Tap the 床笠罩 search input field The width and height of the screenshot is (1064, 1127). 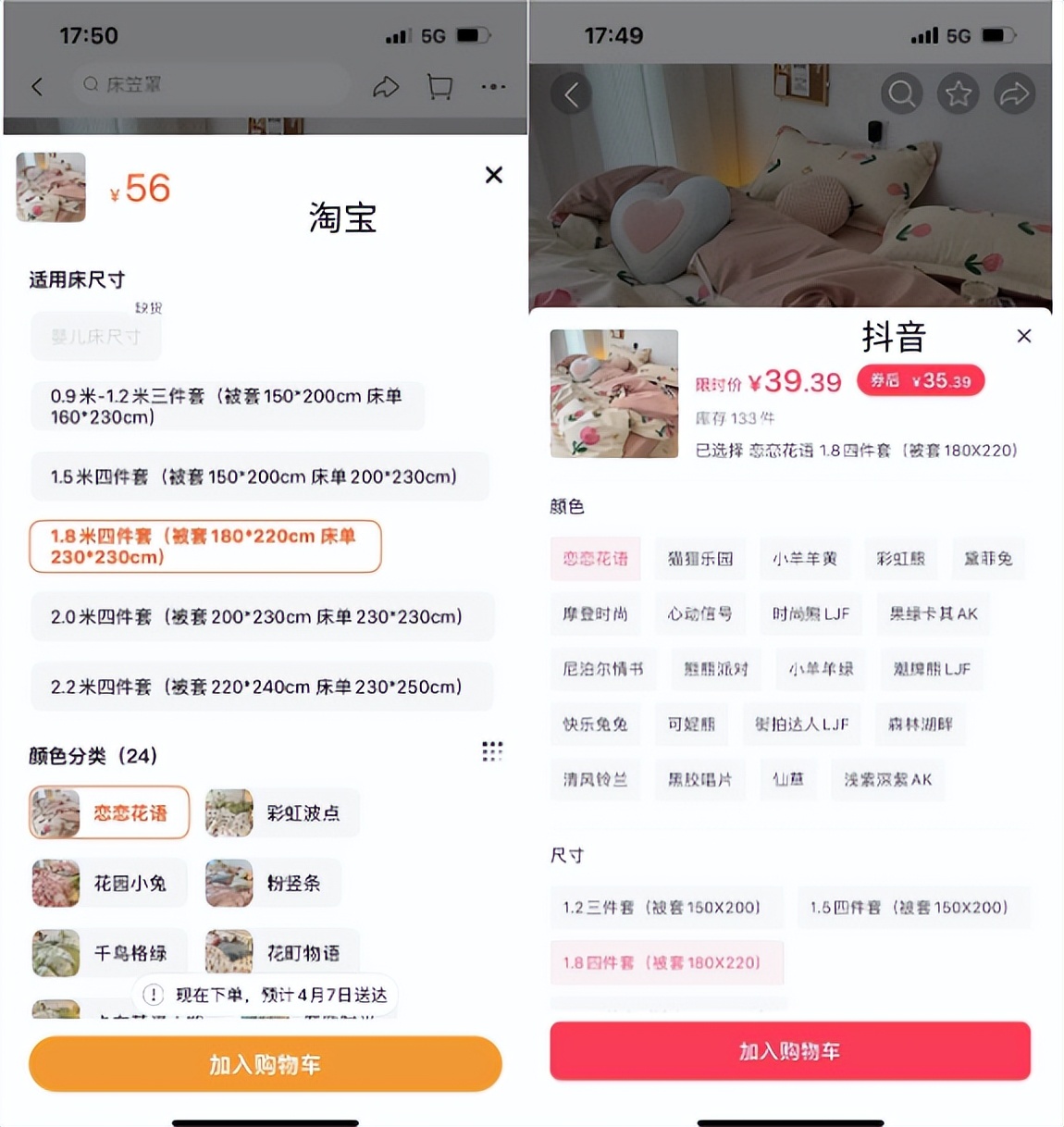click(x=208, y=85)
